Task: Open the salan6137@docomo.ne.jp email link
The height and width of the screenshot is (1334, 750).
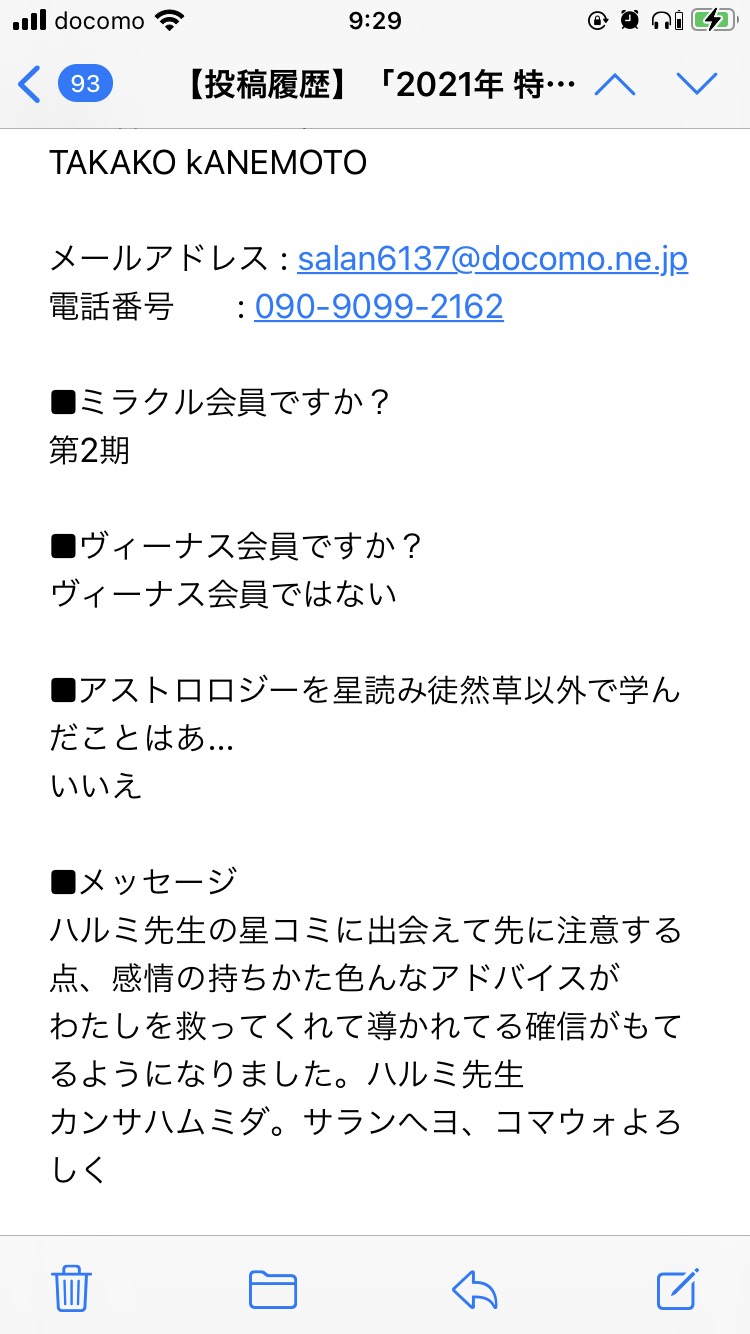Action: pyautogui.click(x=493, y=260)
